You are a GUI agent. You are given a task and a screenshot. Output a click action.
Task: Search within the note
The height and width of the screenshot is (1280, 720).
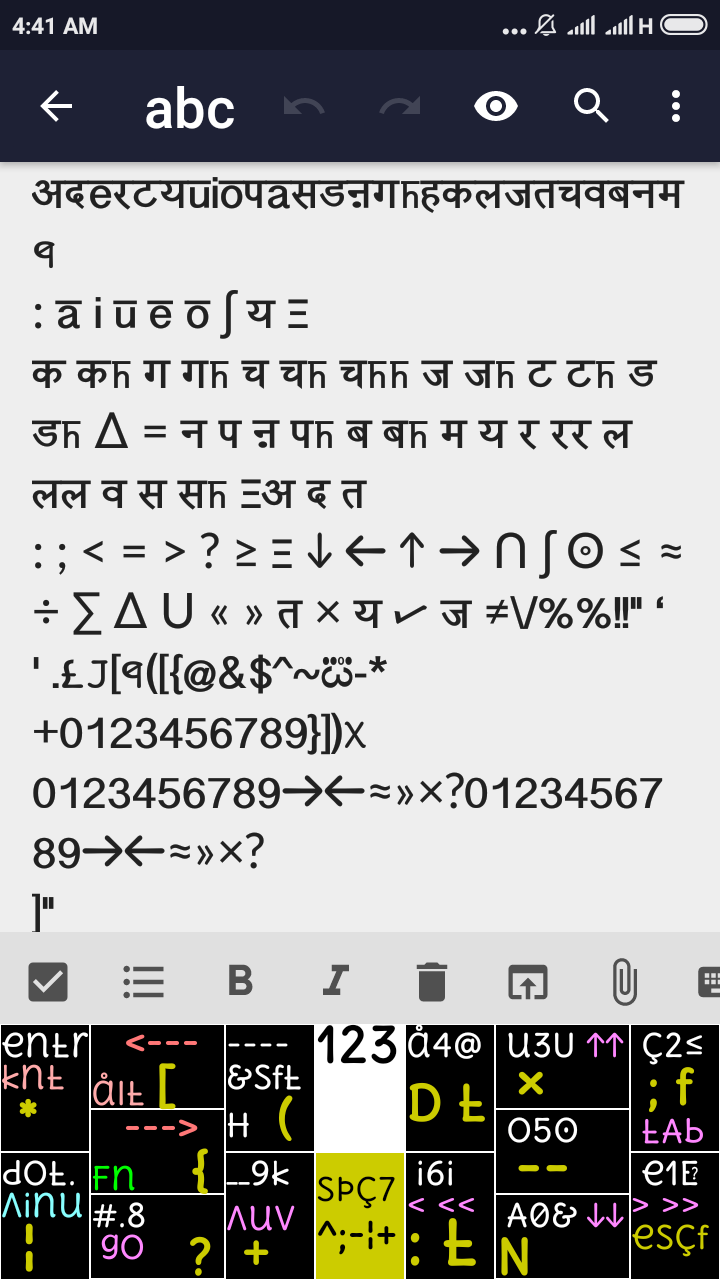point(591,106)
